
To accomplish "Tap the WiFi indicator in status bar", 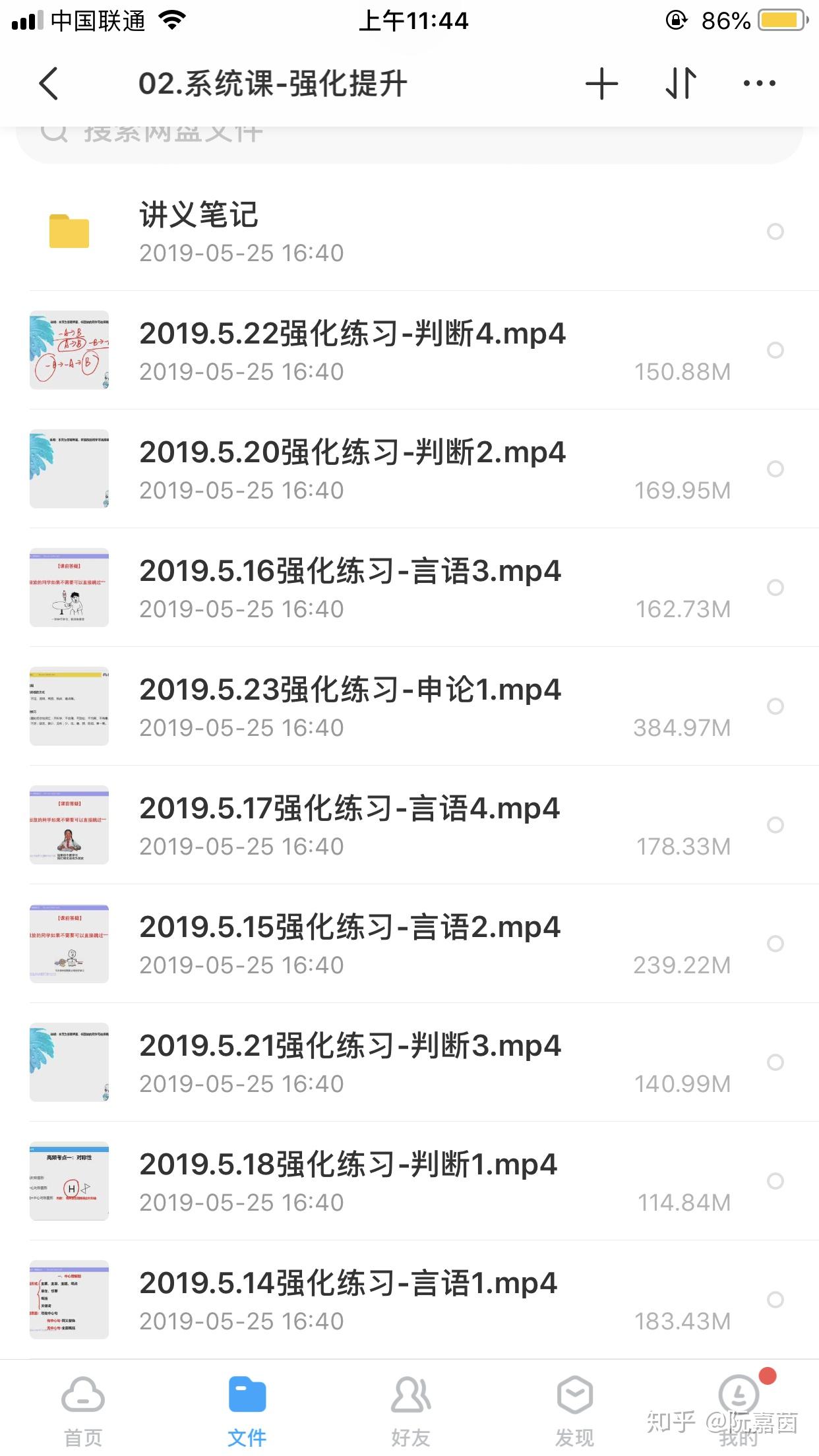I will tap(173, 21).
